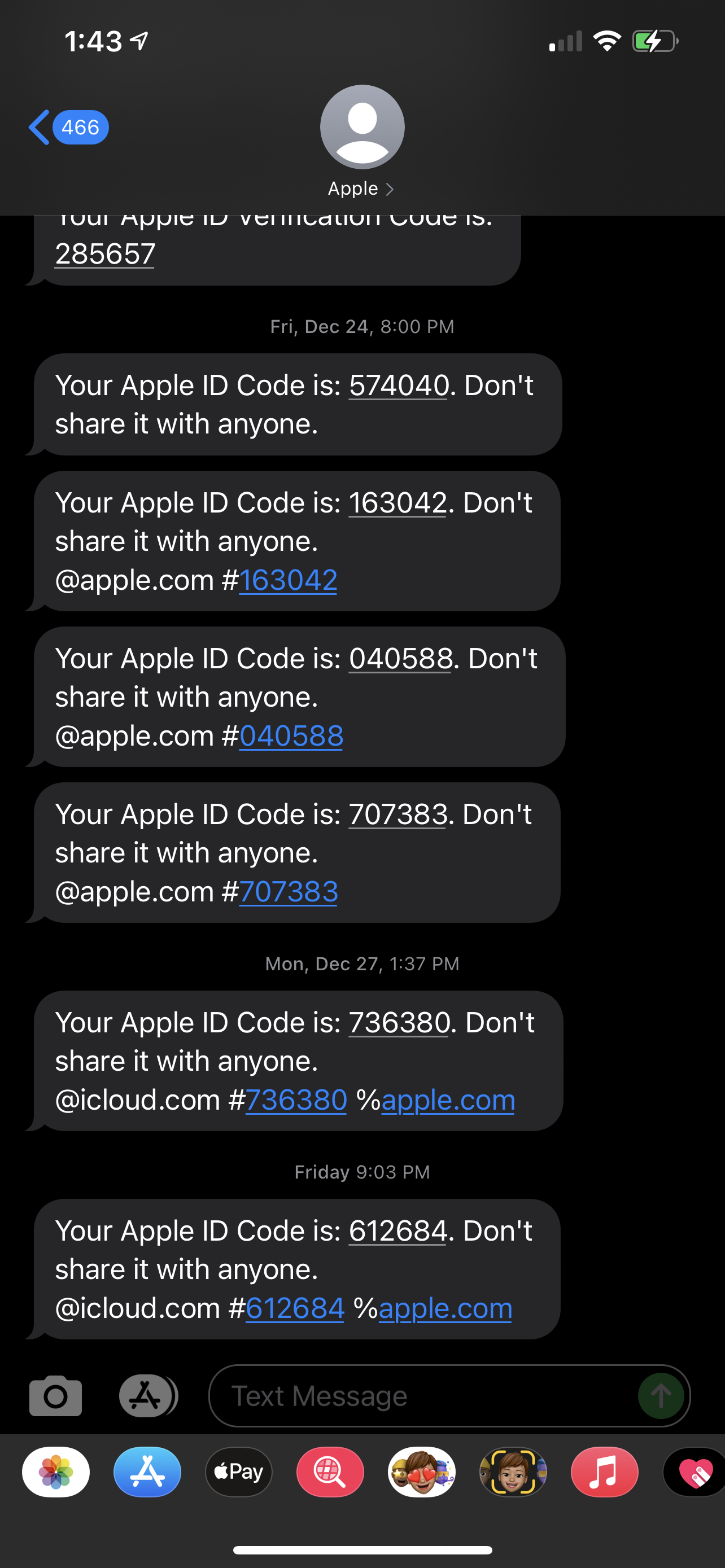The image size is (725, 1568).
Task: Tap the code link #163042
Action: click(x=288, y=580)
